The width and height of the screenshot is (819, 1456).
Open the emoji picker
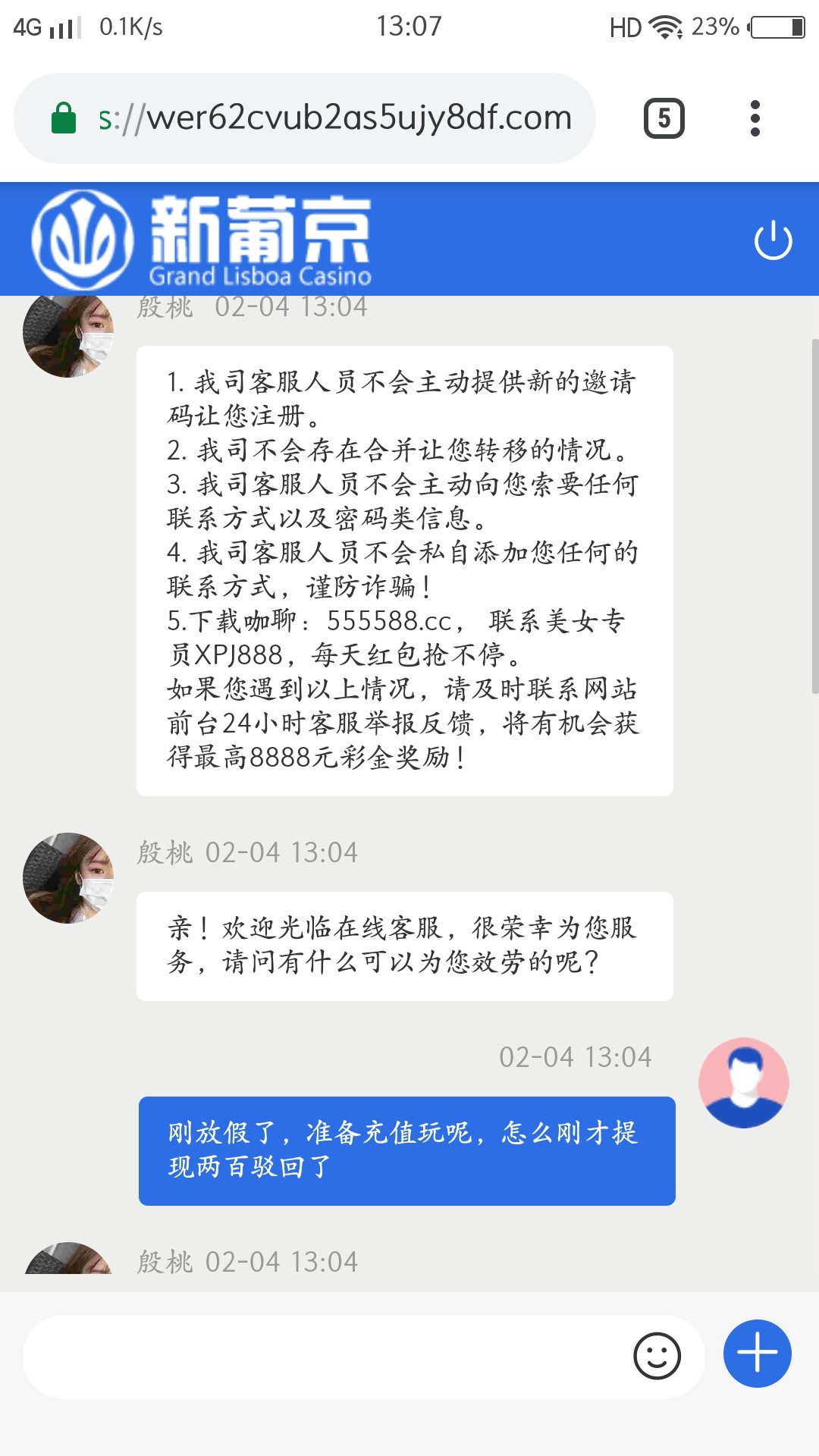[x=657, y=1356]
